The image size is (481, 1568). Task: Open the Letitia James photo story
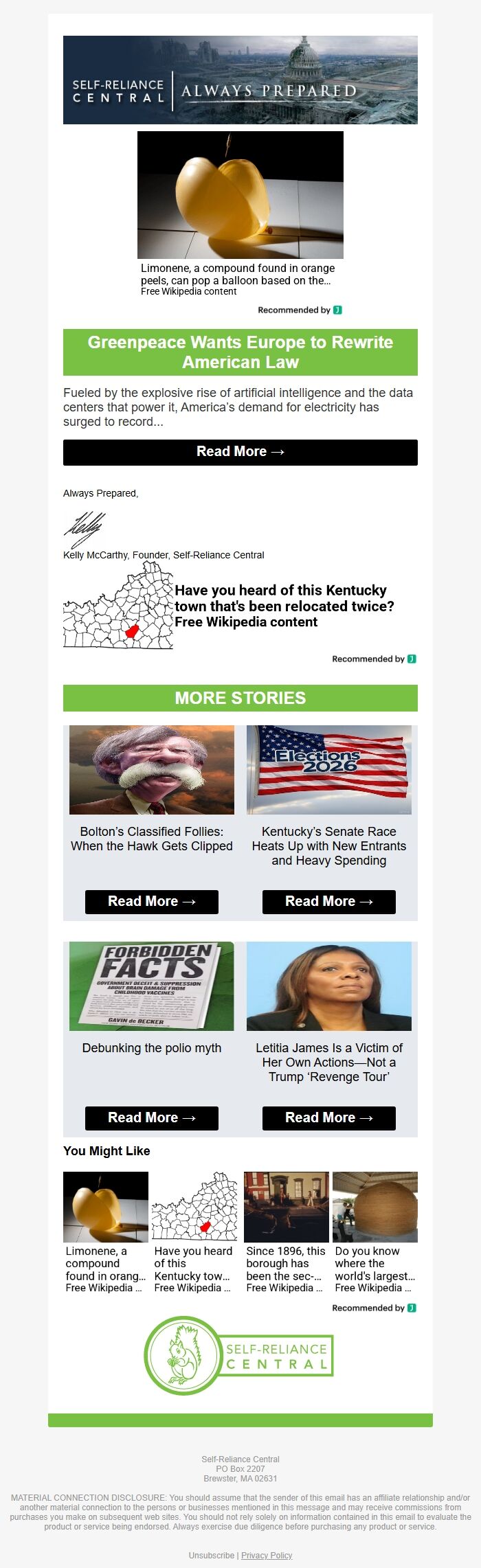[328, 986]
